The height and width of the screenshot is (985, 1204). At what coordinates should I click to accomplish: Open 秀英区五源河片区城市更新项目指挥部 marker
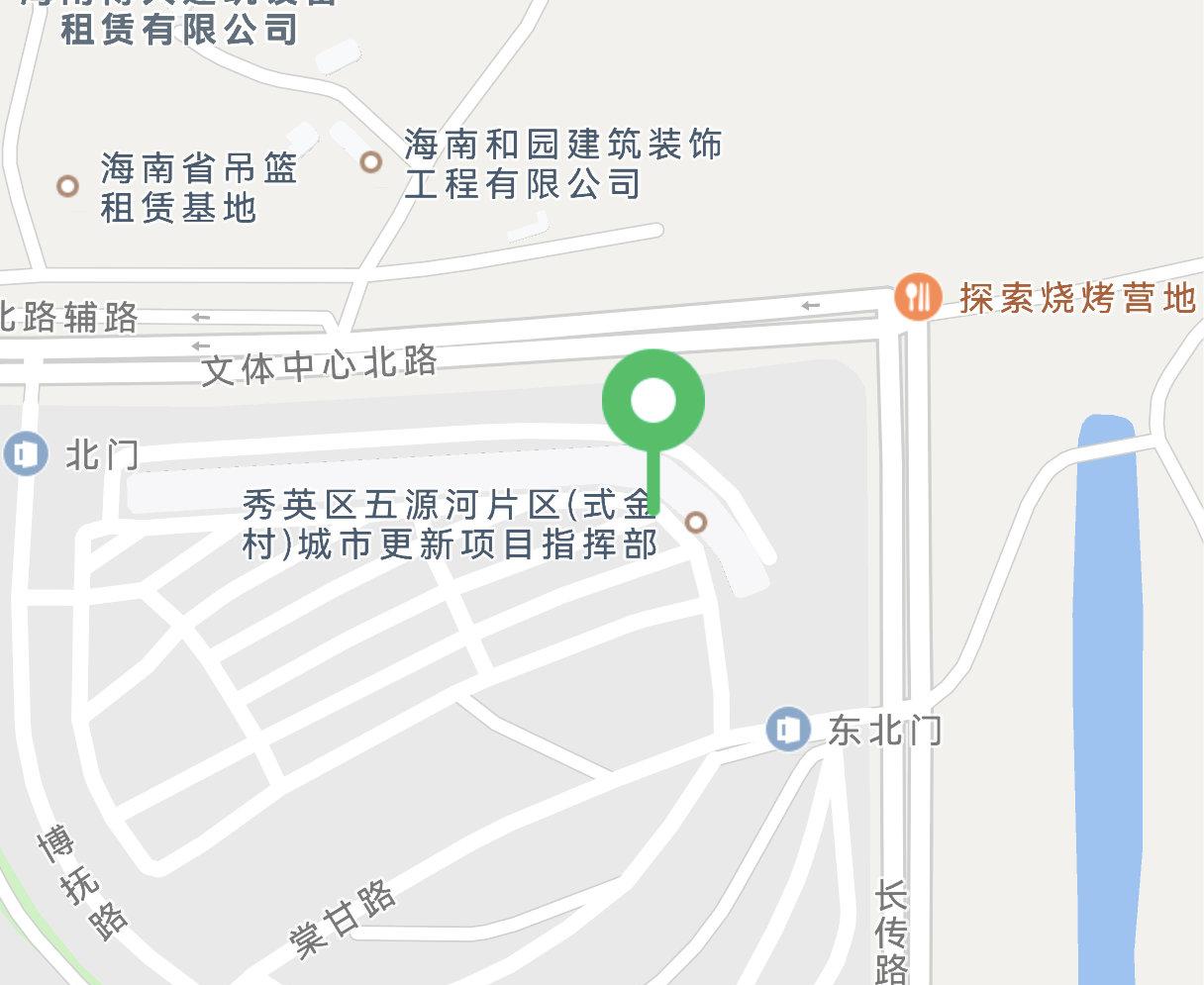coord(696,522)
